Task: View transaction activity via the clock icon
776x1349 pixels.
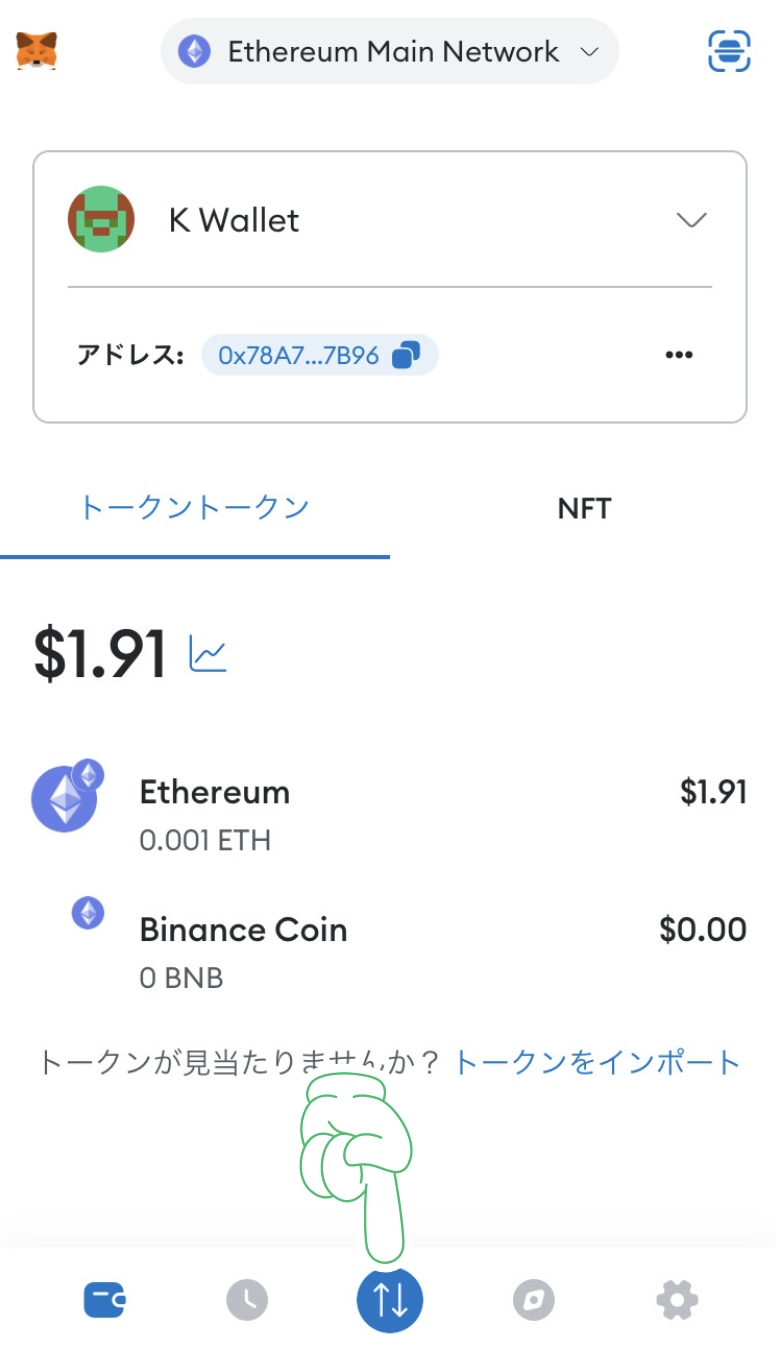Action: pos(246,1300)
